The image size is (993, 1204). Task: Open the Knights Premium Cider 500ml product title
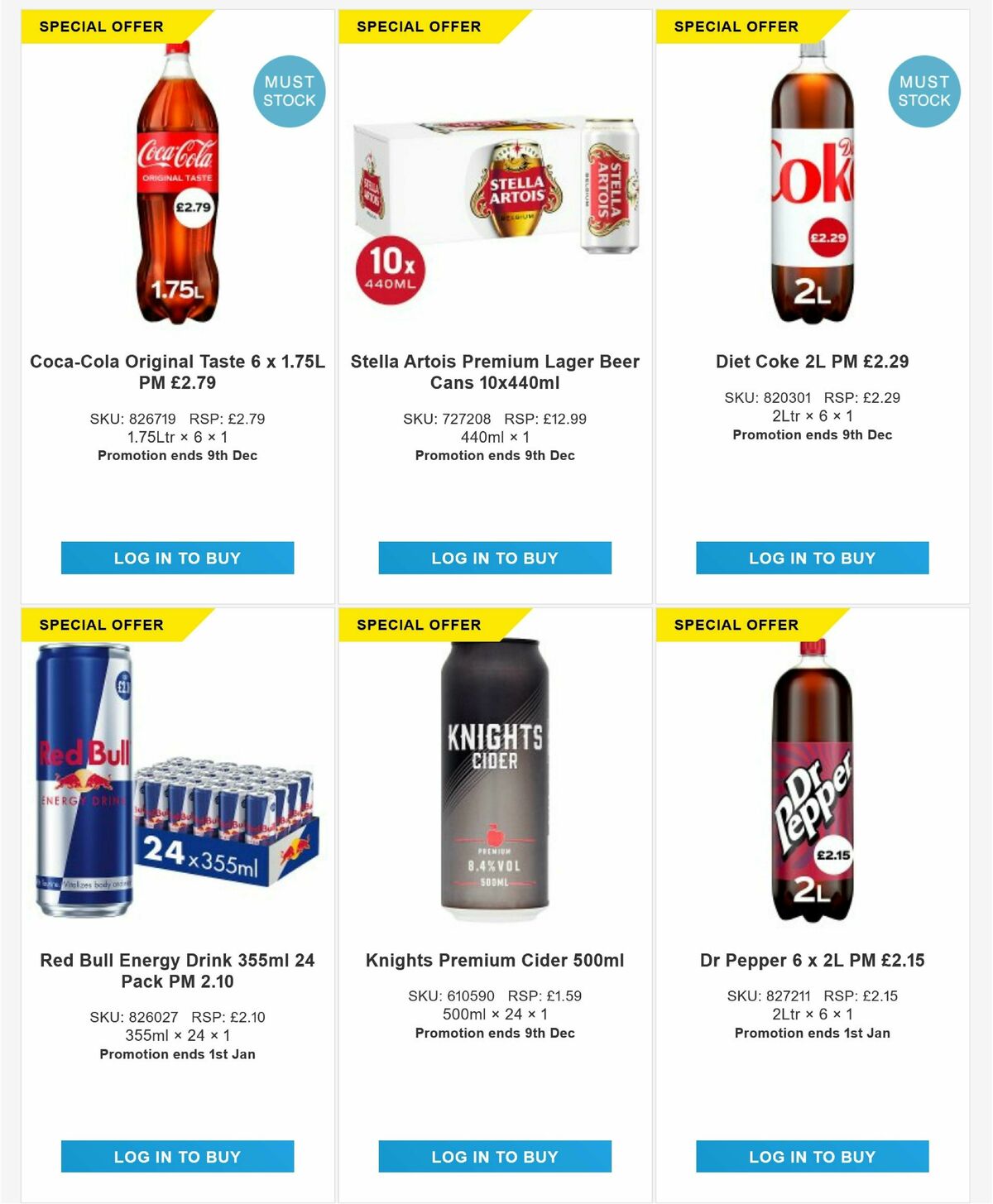tap(494, 961)
